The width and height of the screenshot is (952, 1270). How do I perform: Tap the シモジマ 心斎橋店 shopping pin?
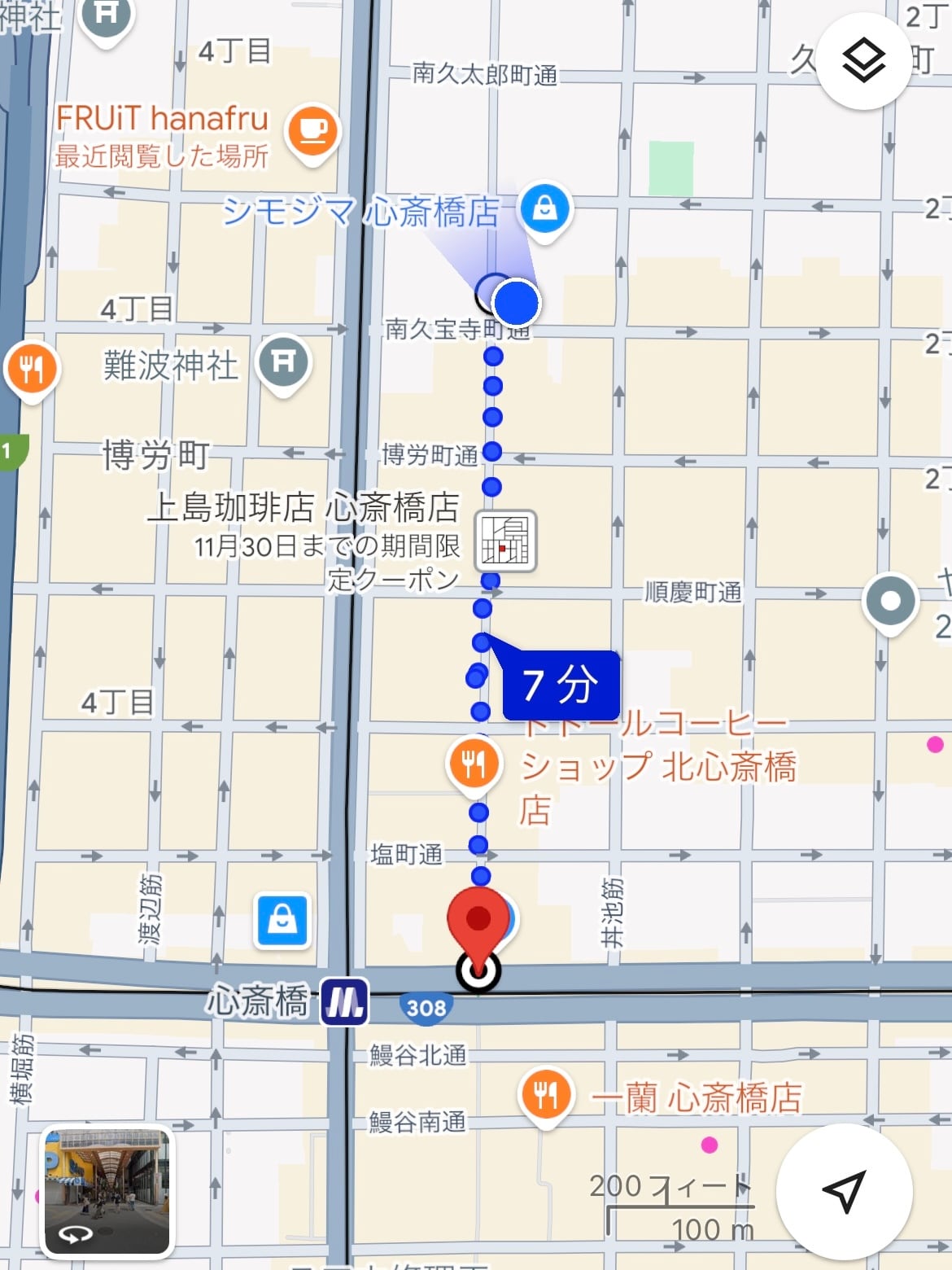coord(545,209)
